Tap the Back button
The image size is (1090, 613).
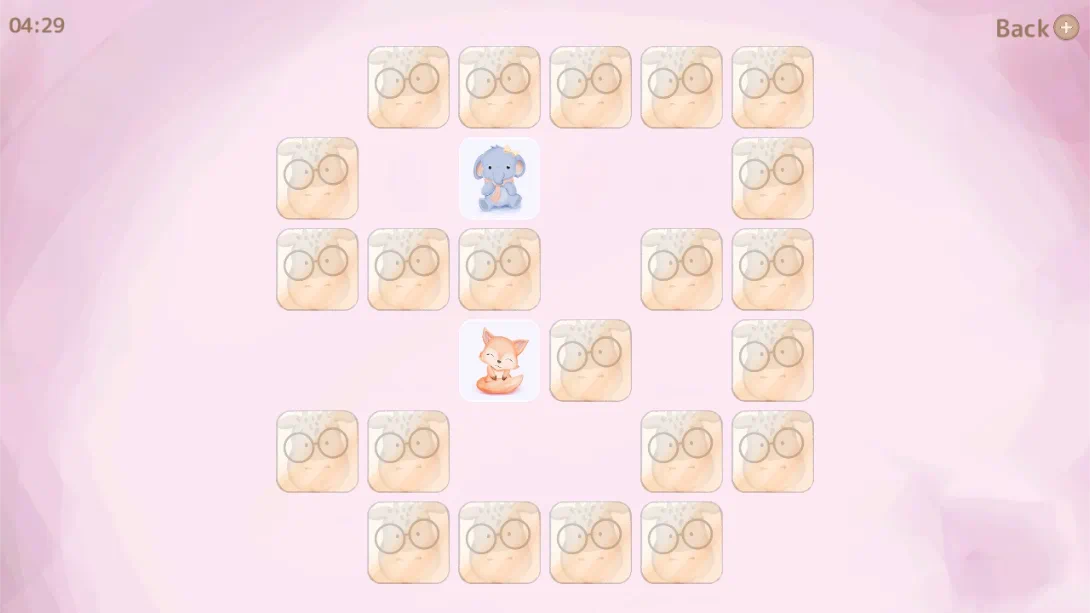coord(1036,28)
